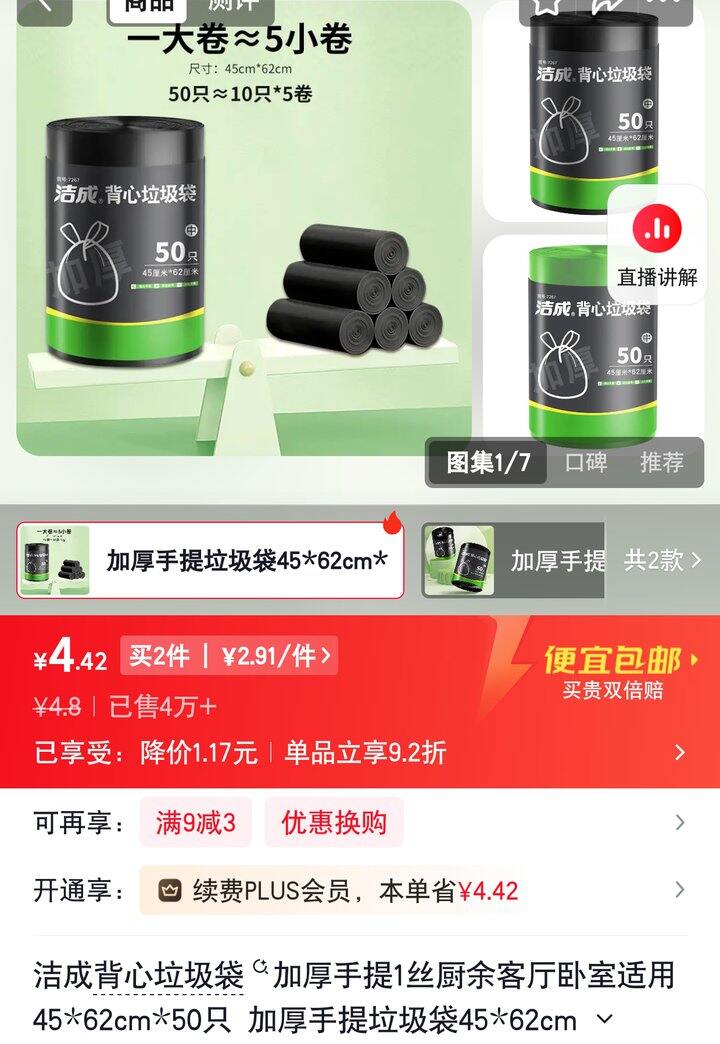Tap the 满9减3 coupon chip

click(x=196, y=823)
